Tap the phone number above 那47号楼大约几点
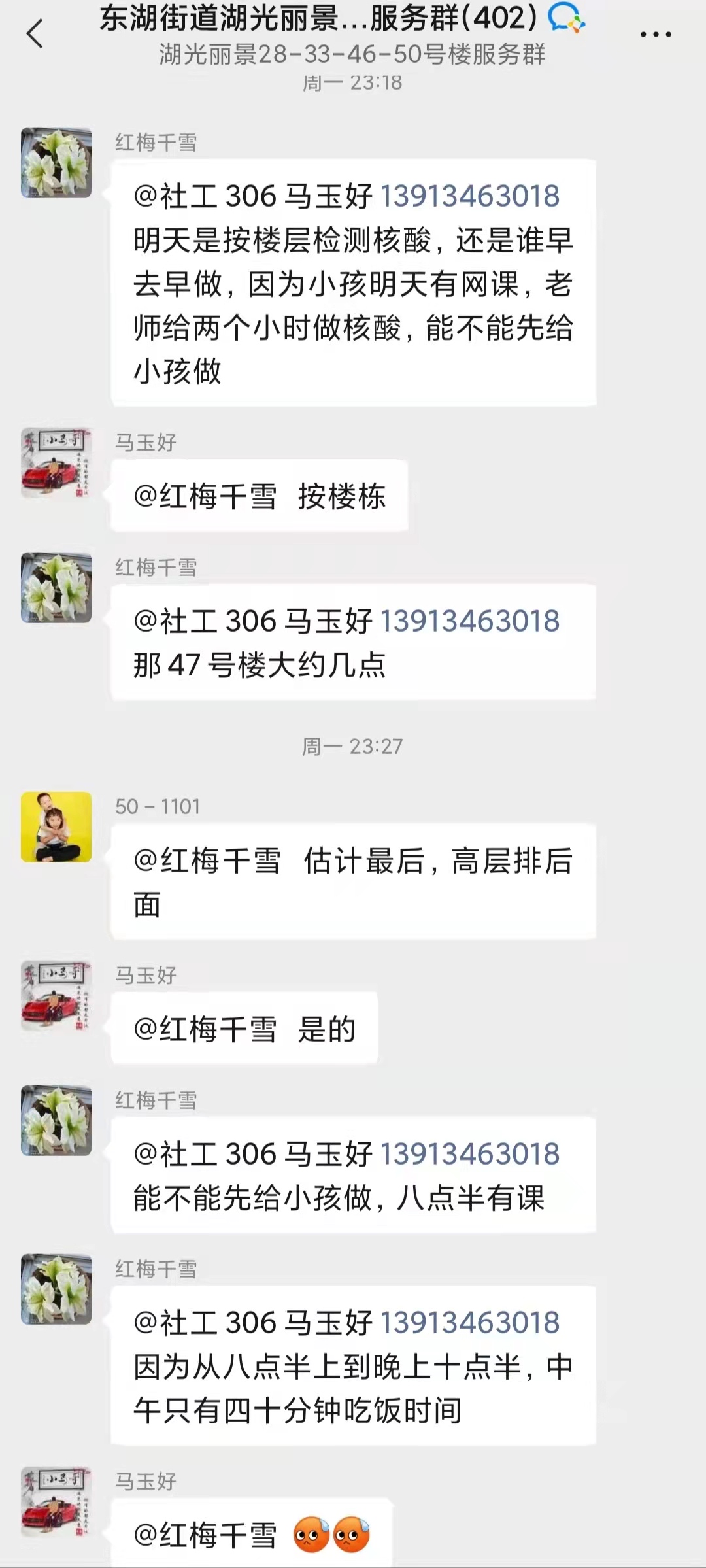The width and height of the screenshot is (706, 1568). click(469, 621)
